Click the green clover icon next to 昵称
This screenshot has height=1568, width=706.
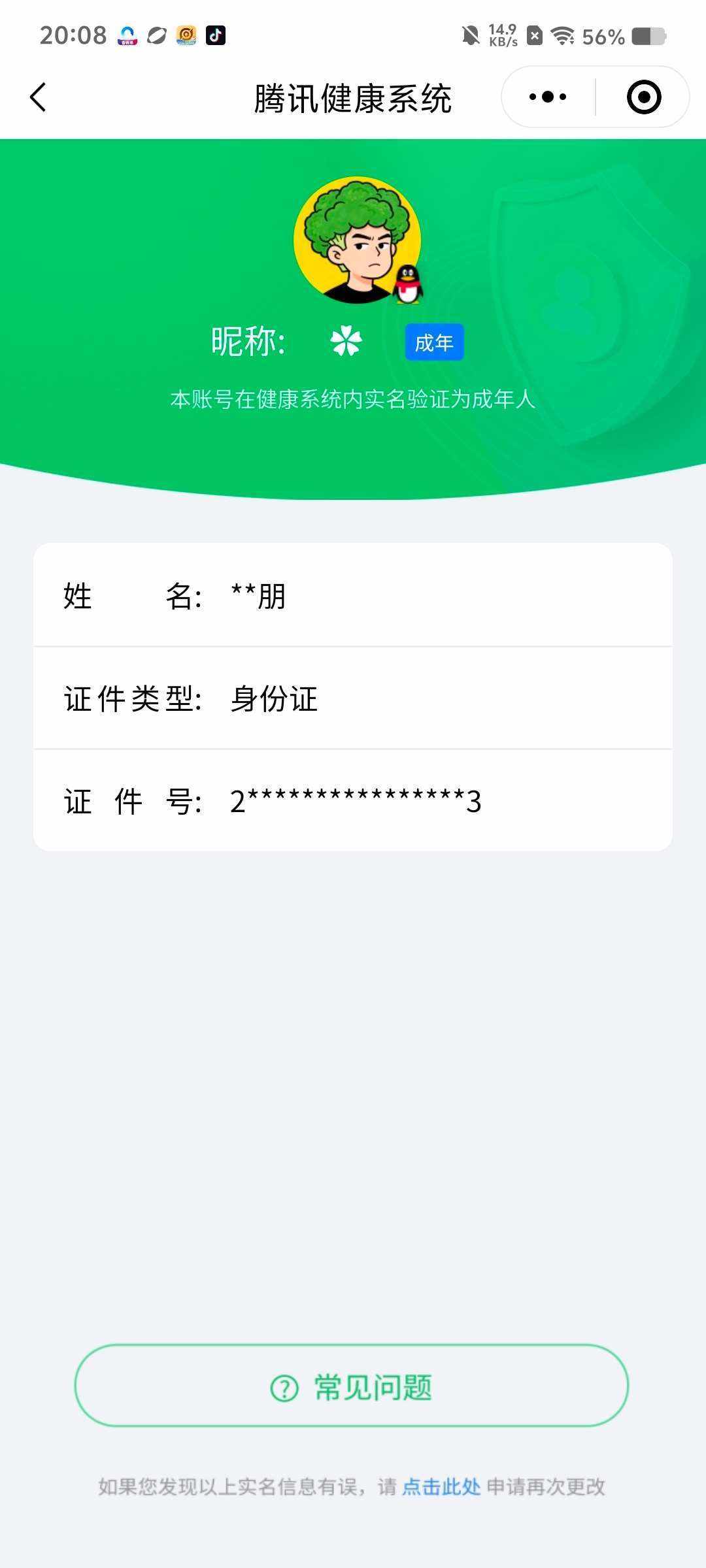pos(347,341)
